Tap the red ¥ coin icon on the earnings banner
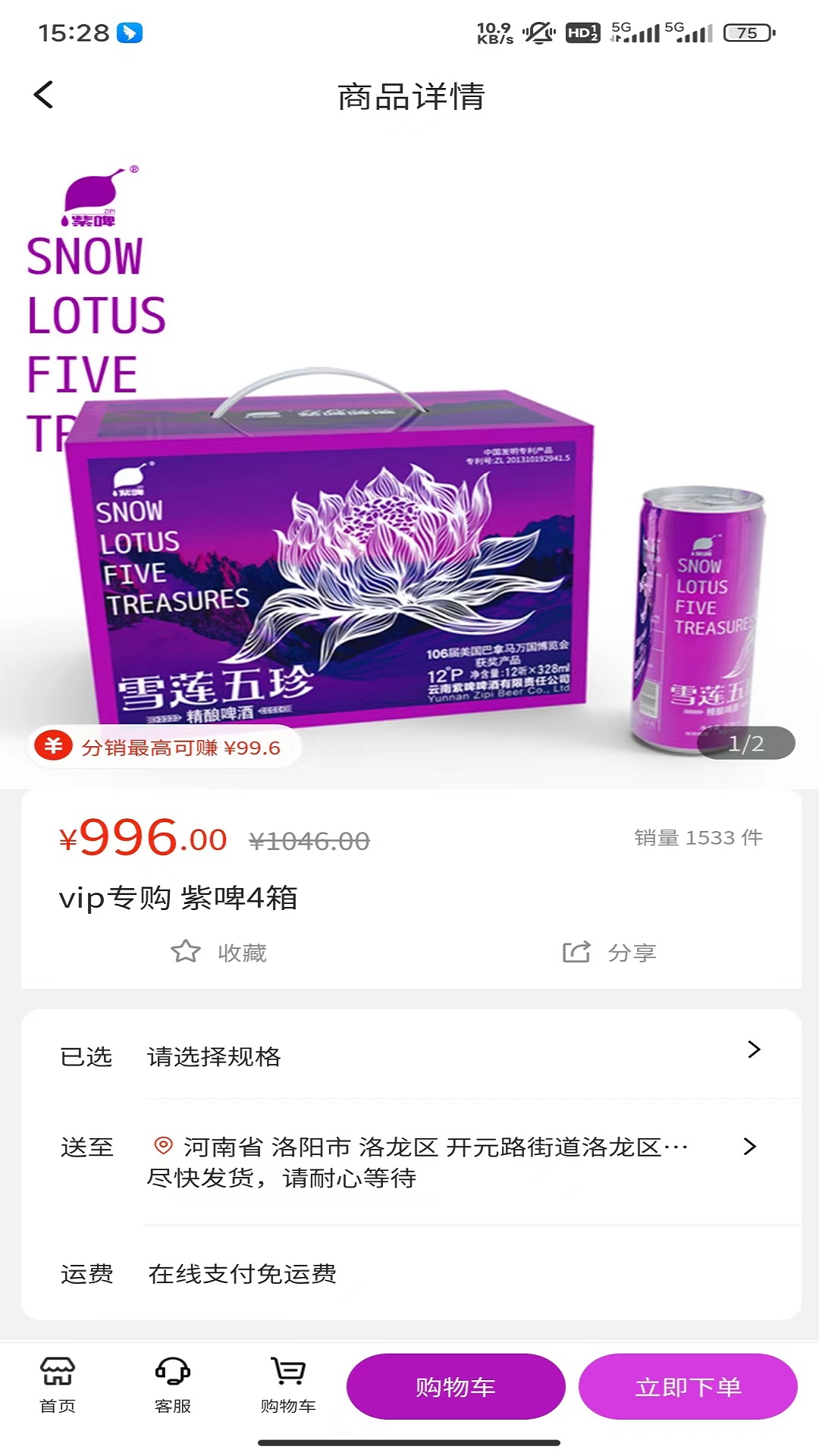Screen dimensions: 819x1456 [55, 748]
